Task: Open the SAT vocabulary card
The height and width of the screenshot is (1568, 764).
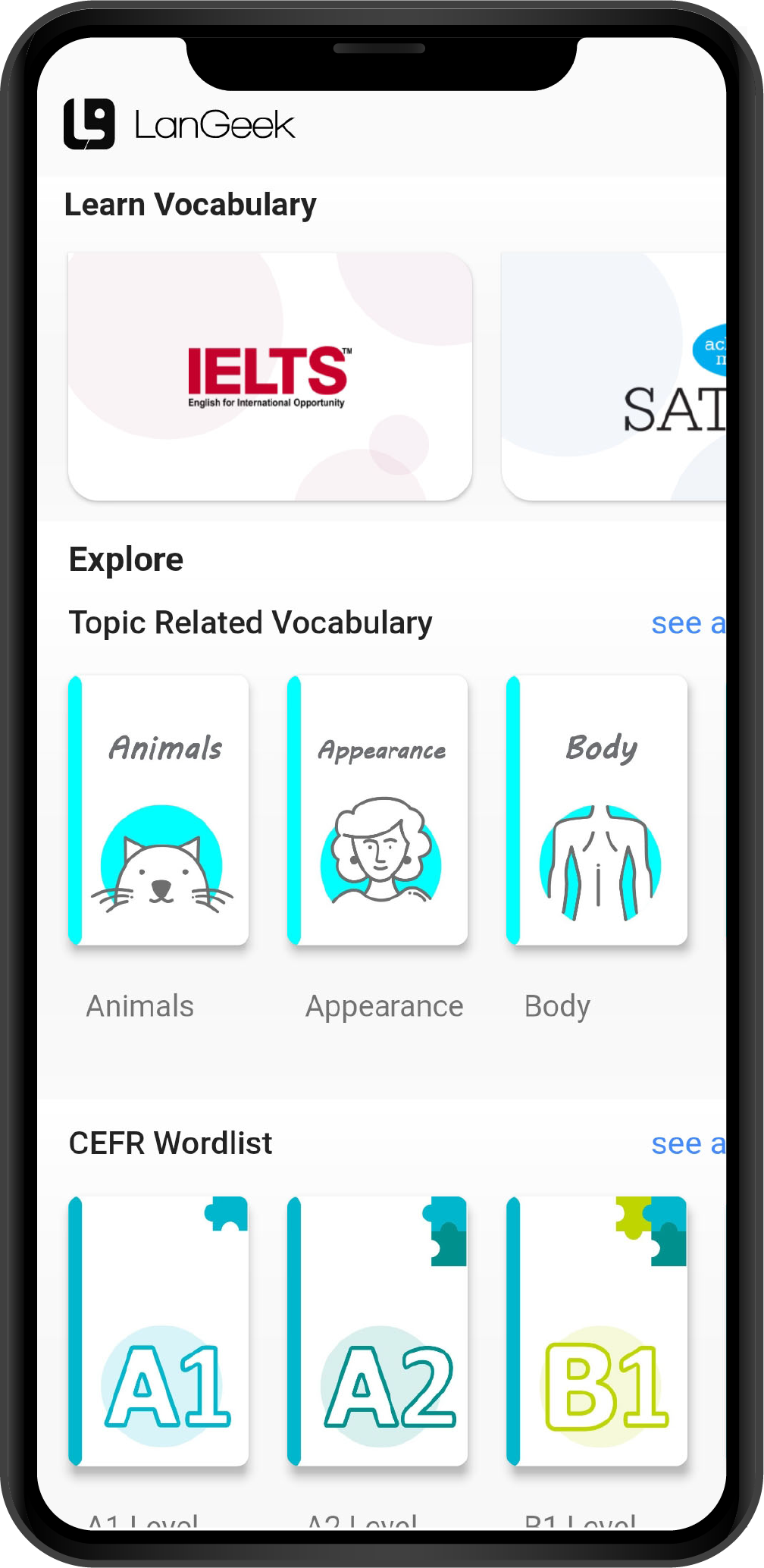Action: [614, 376]
